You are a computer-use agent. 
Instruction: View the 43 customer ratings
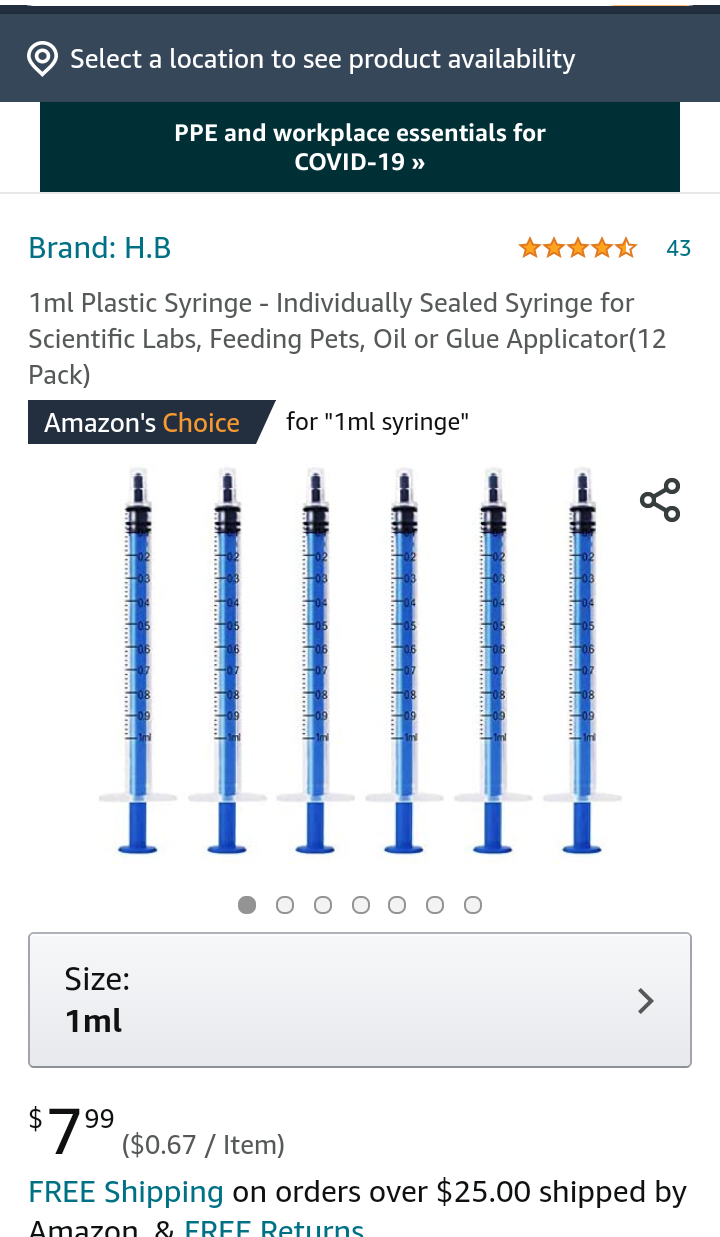pos(677,248)
